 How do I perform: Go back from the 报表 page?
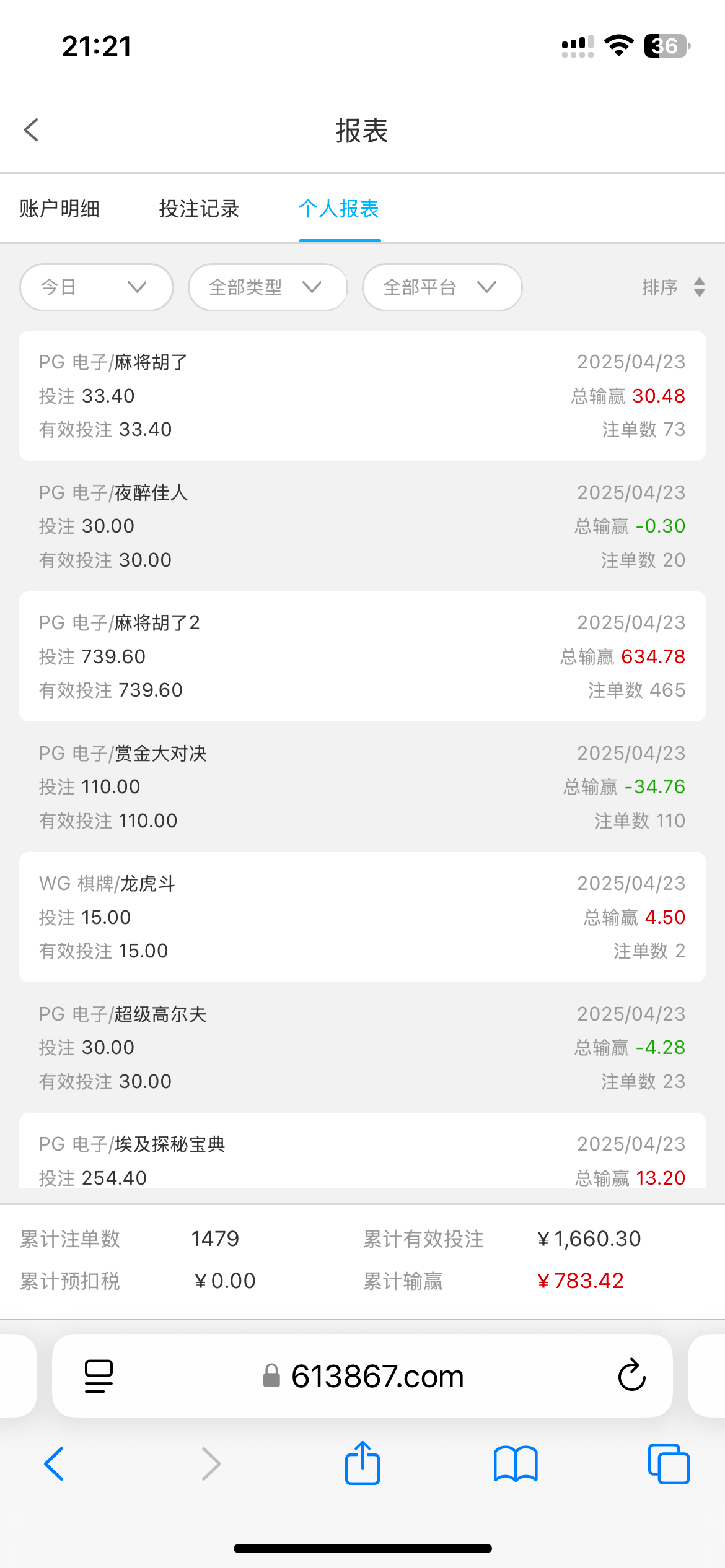(32, 130)
